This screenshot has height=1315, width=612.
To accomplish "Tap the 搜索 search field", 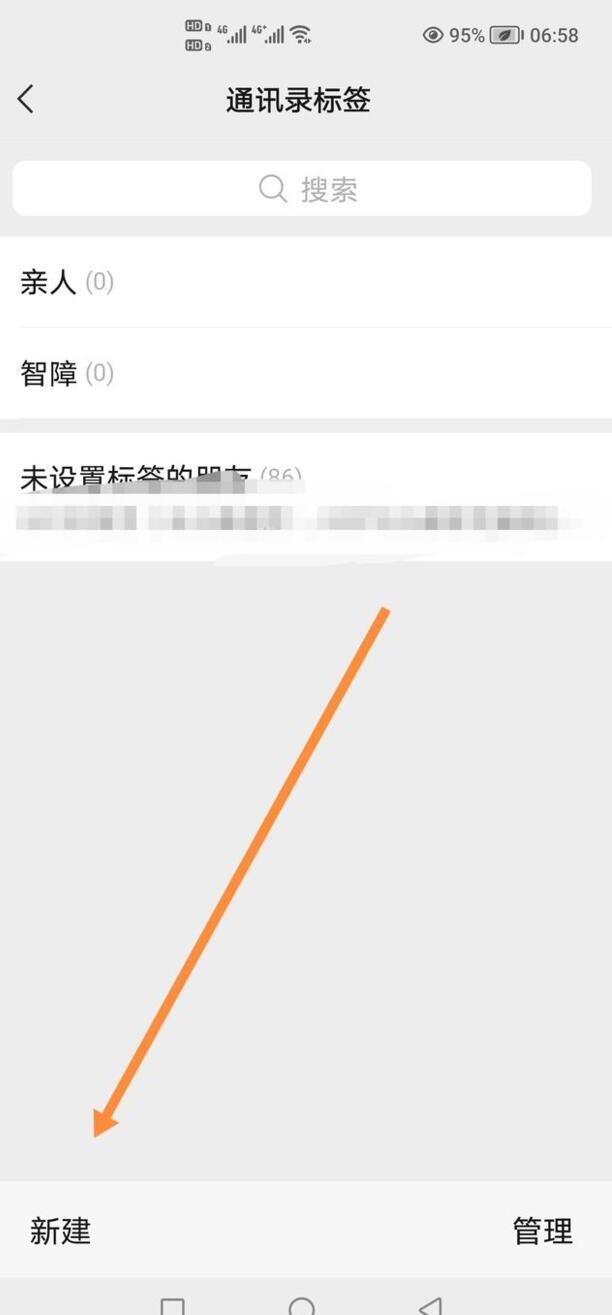I will (x=302, y=188).
